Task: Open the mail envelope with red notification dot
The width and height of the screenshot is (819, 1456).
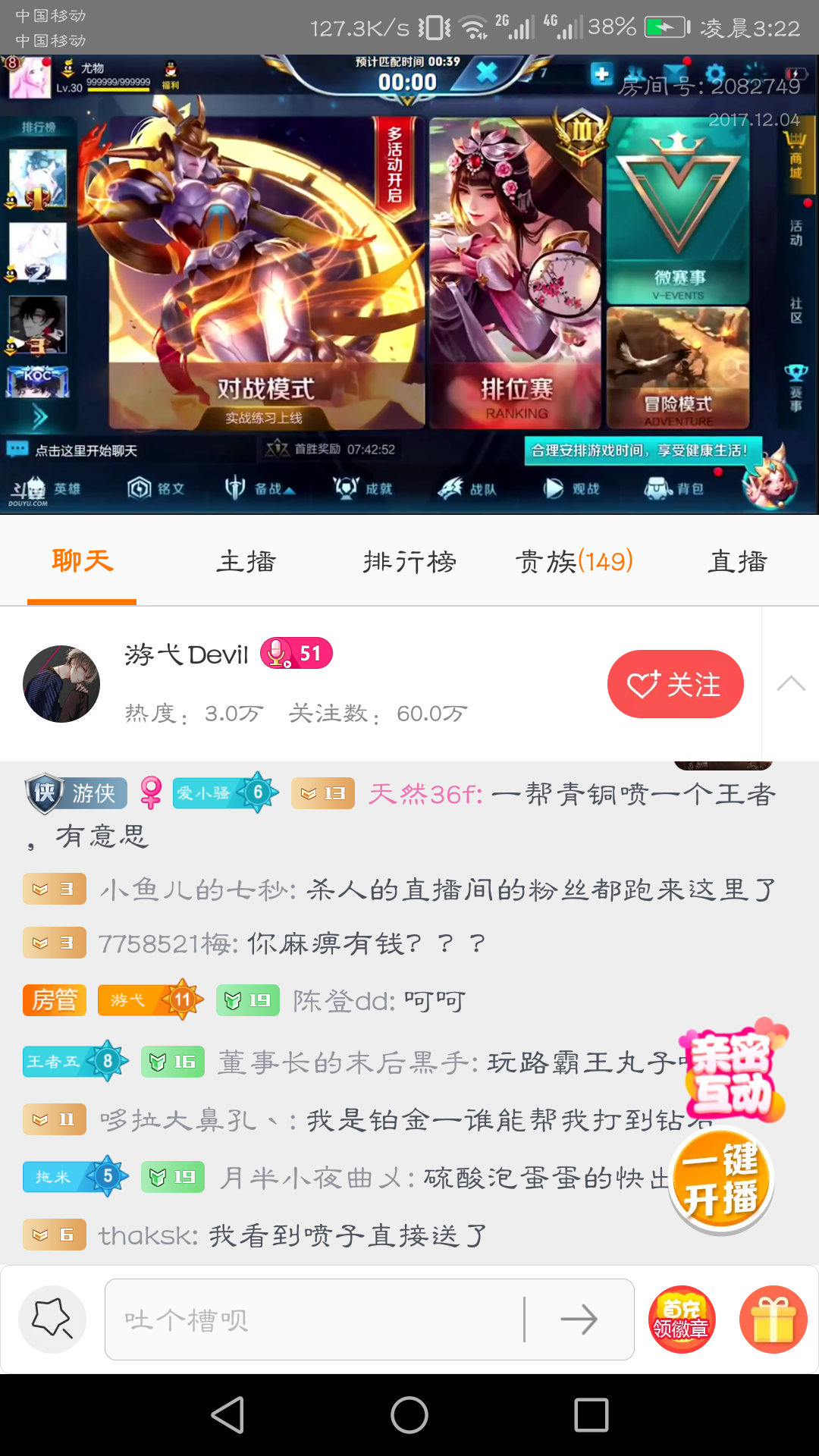Action: (675, 72)
